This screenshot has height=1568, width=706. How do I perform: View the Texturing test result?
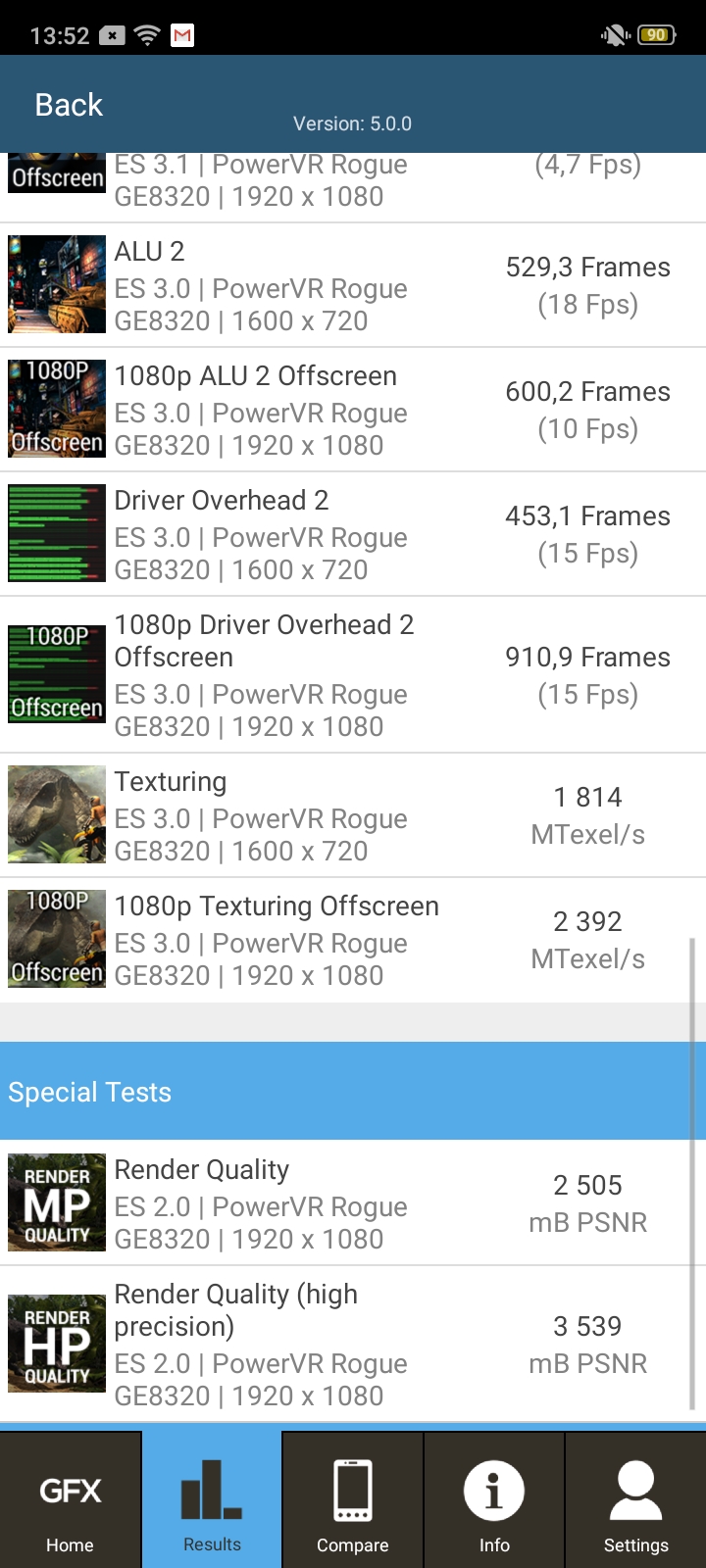tap(353, 815)
